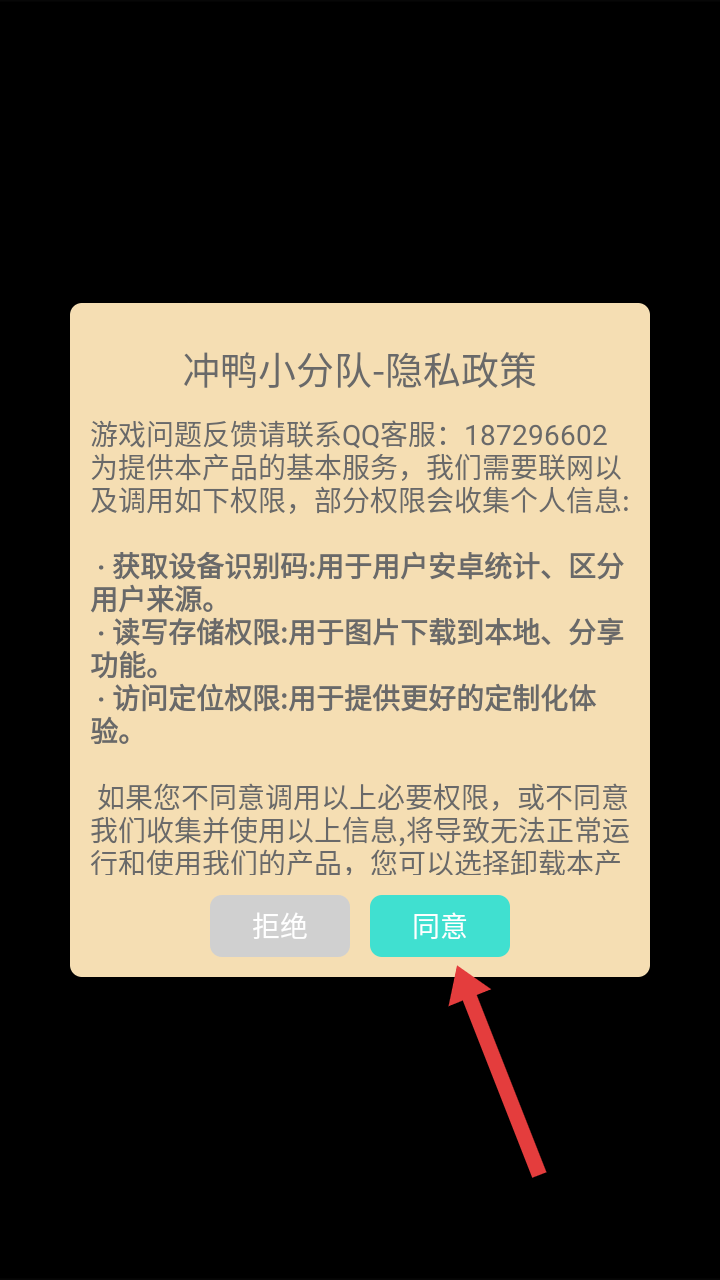Decline the privacy policy with 拒绝

tap(280, 926)
